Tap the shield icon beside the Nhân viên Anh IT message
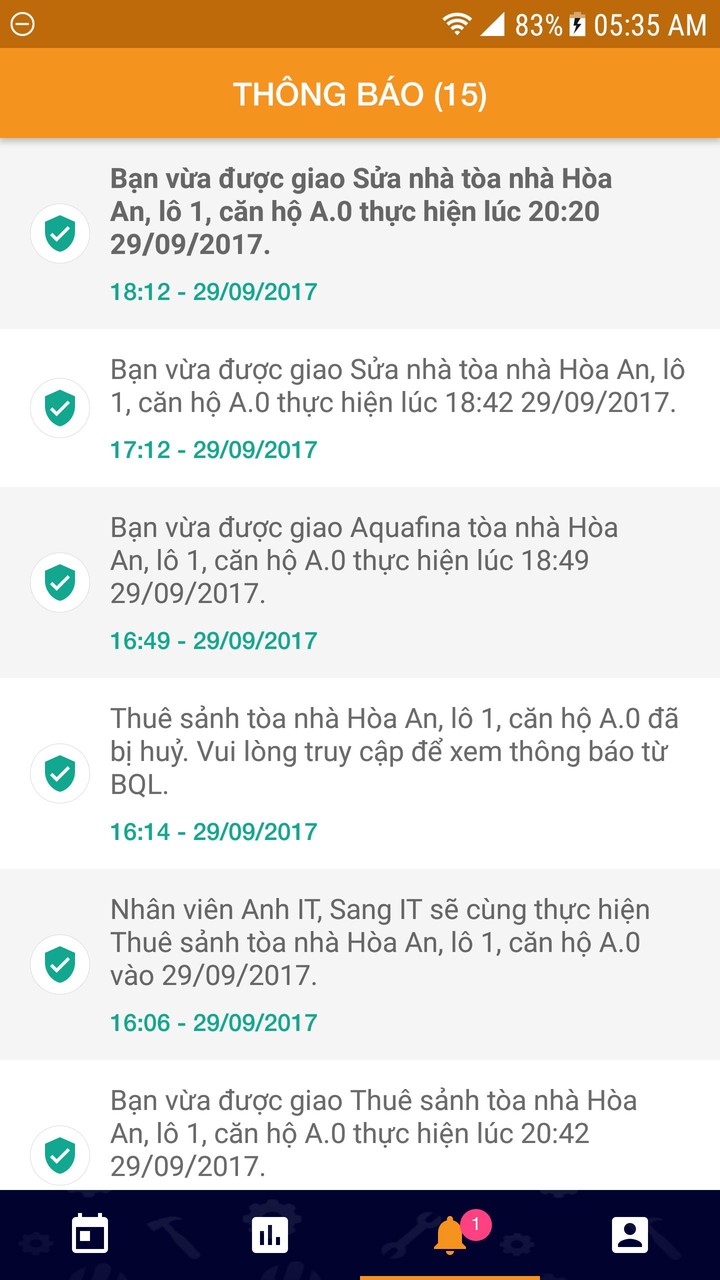720x1280 pixels. tap(59, 963)
